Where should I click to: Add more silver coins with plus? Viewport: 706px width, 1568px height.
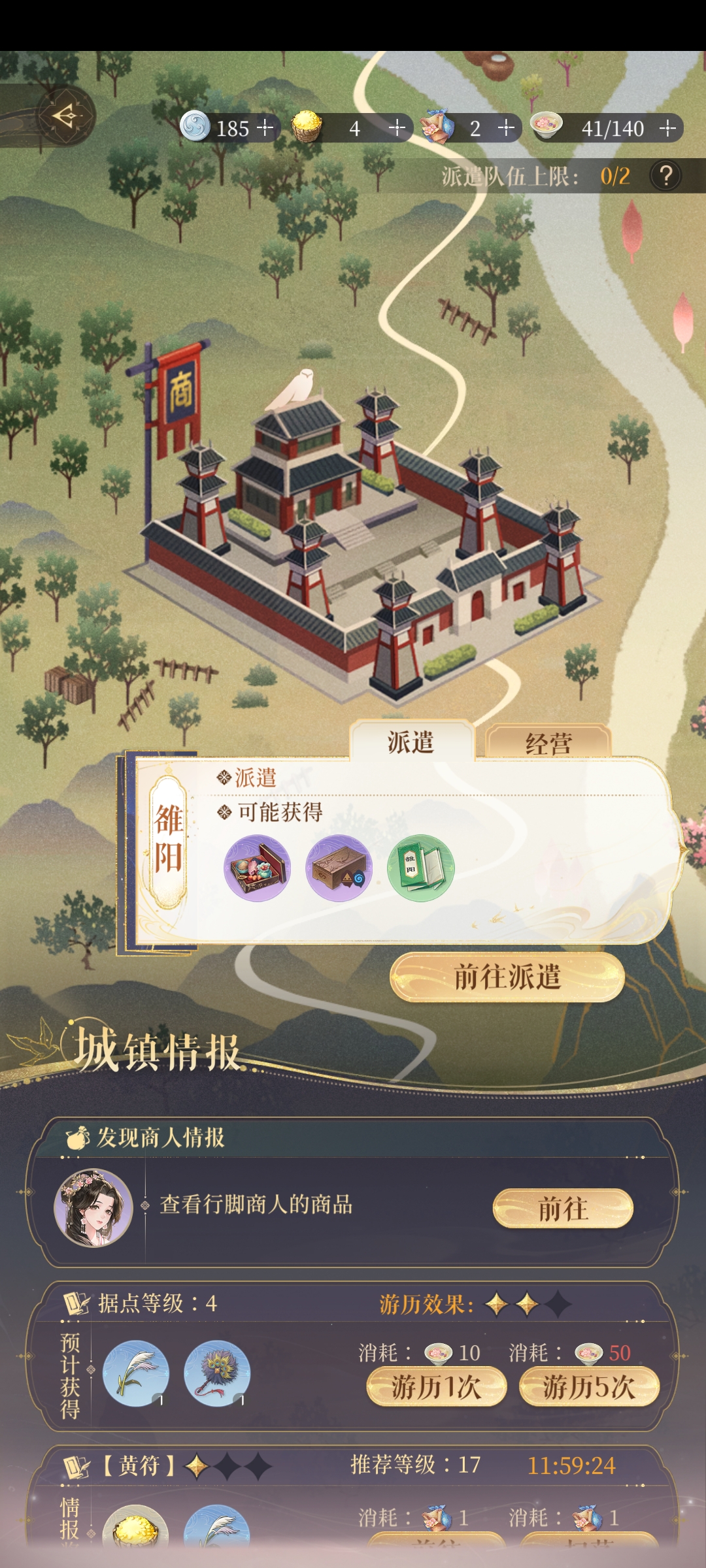[x=265, y=127]
